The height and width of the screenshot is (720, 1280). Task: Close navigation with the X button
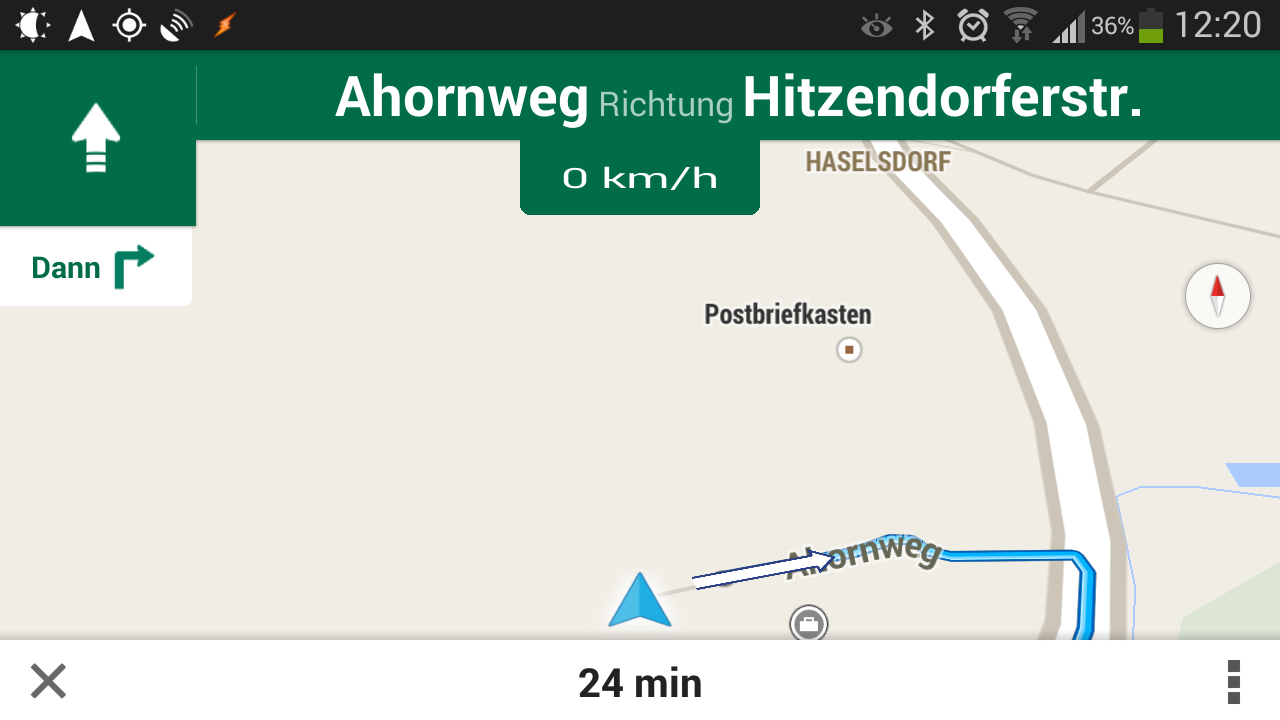[48, 682]
